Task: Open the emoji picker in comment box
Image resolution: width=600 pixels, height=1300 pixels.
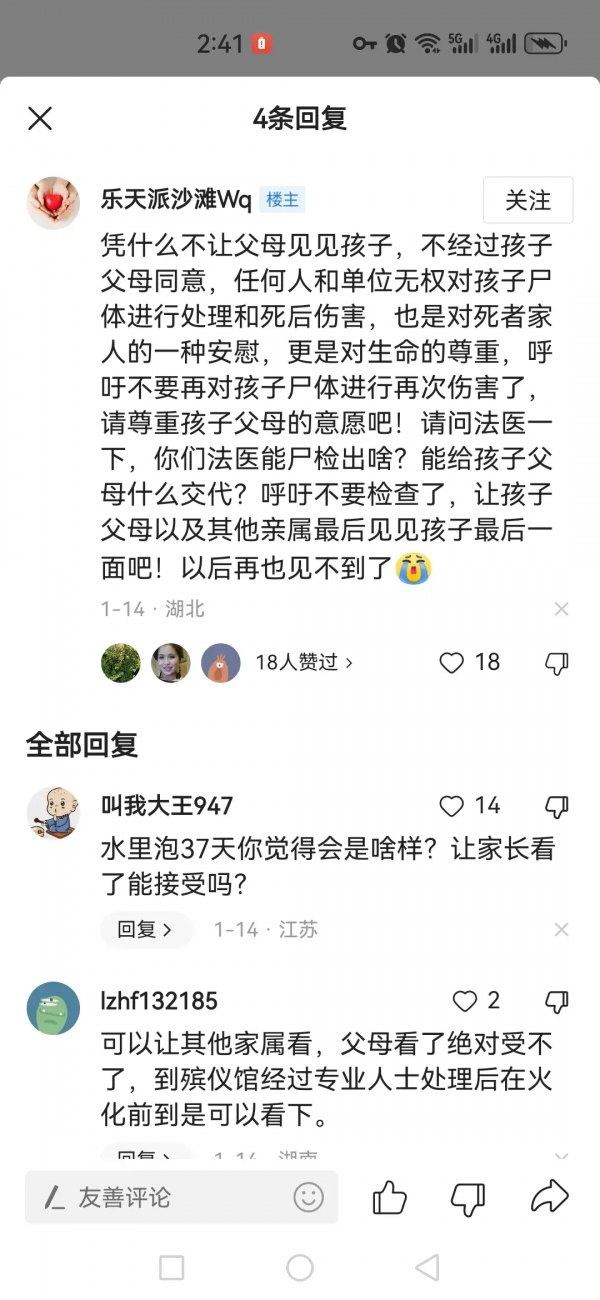Action: (308, 1197)
